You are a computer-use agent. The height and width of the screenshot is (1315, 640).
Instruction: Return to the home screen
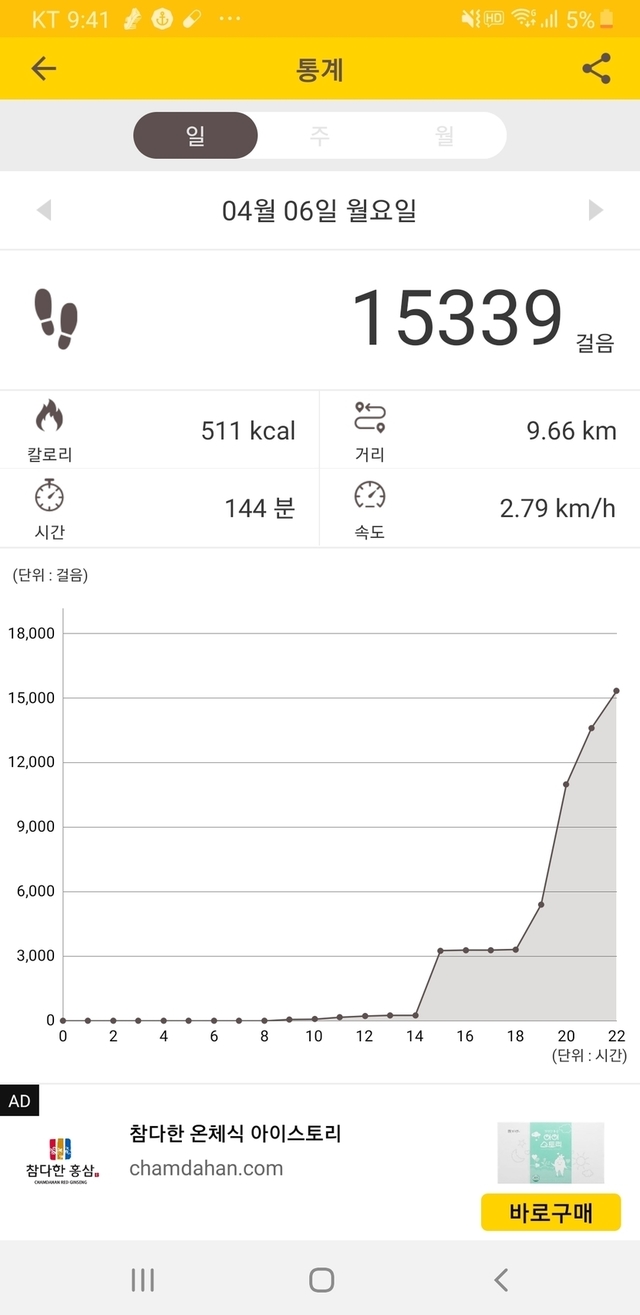pos(321,1279)
